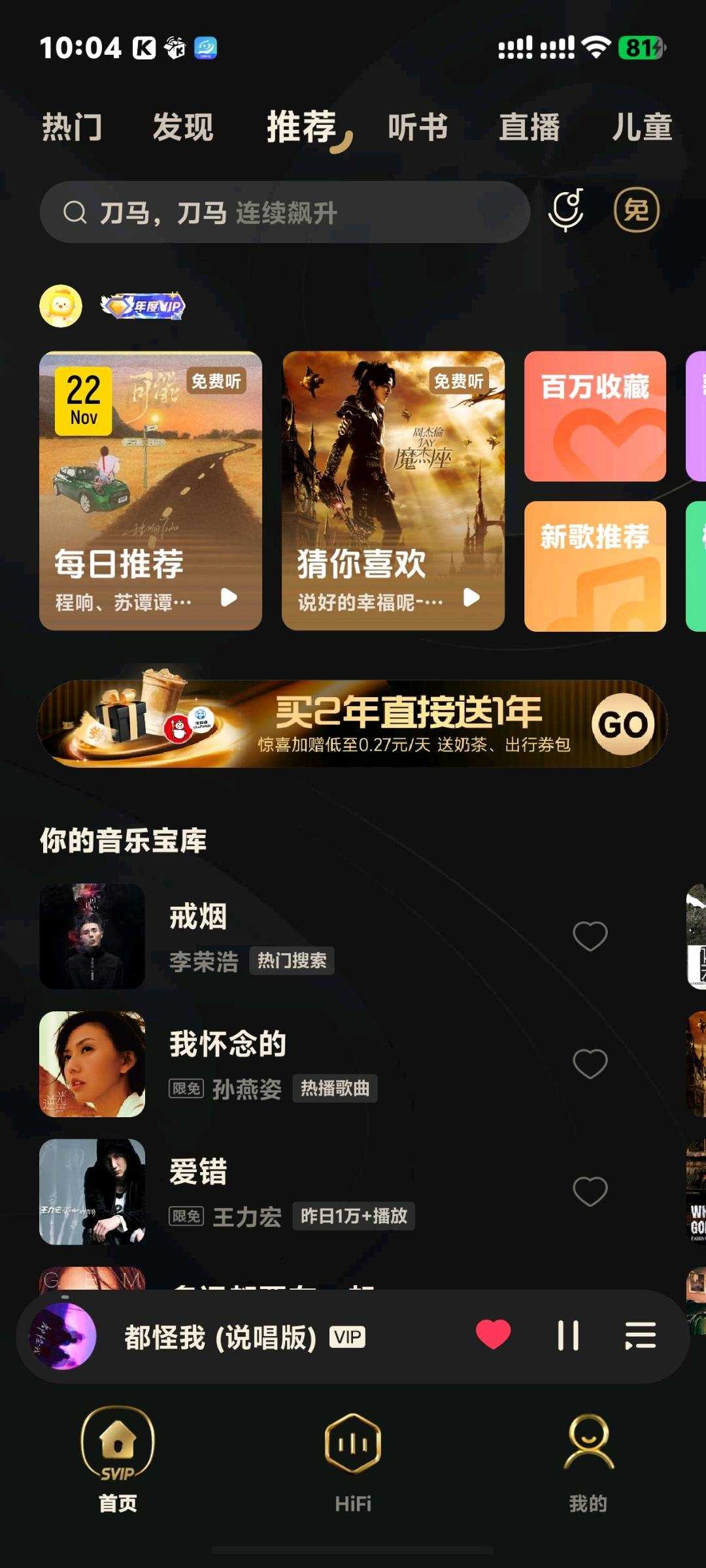Switch to the 发现 tab

(183, 127)
